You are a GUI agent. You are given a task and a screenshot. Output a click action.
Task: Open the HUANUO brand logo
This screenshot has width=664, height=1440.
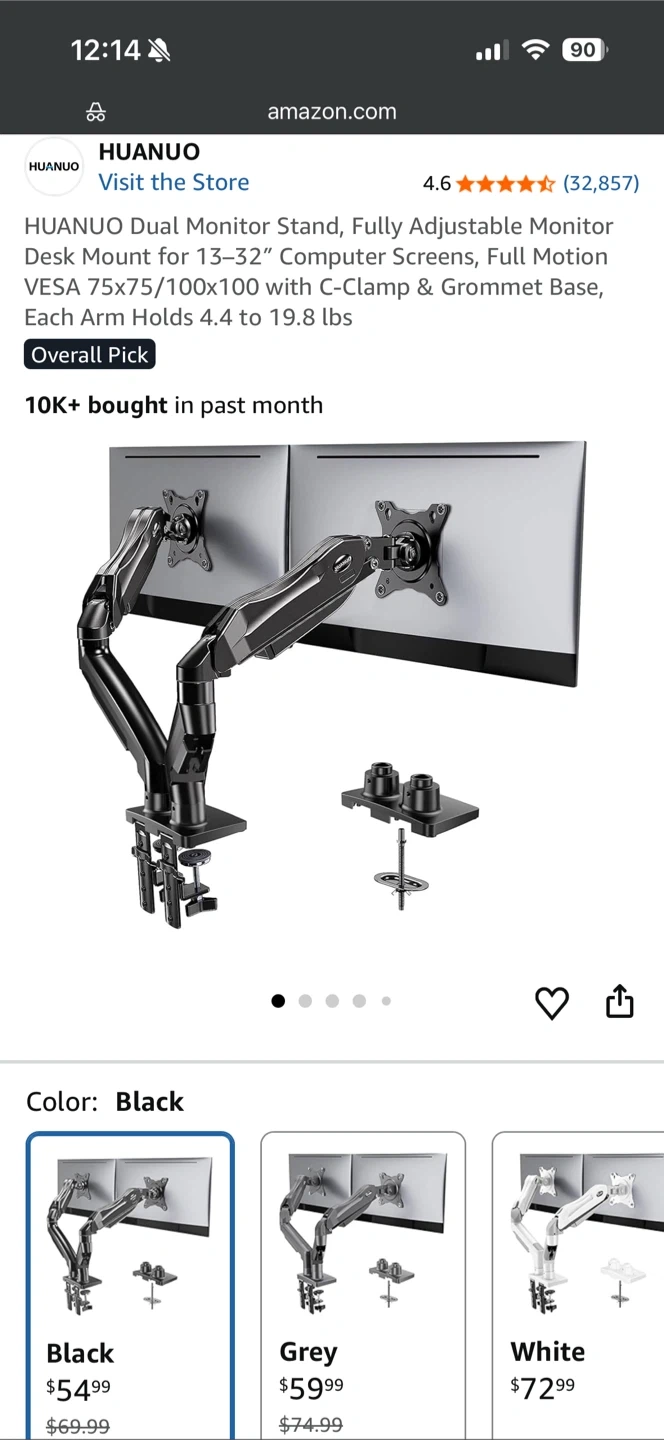(54, 167)
